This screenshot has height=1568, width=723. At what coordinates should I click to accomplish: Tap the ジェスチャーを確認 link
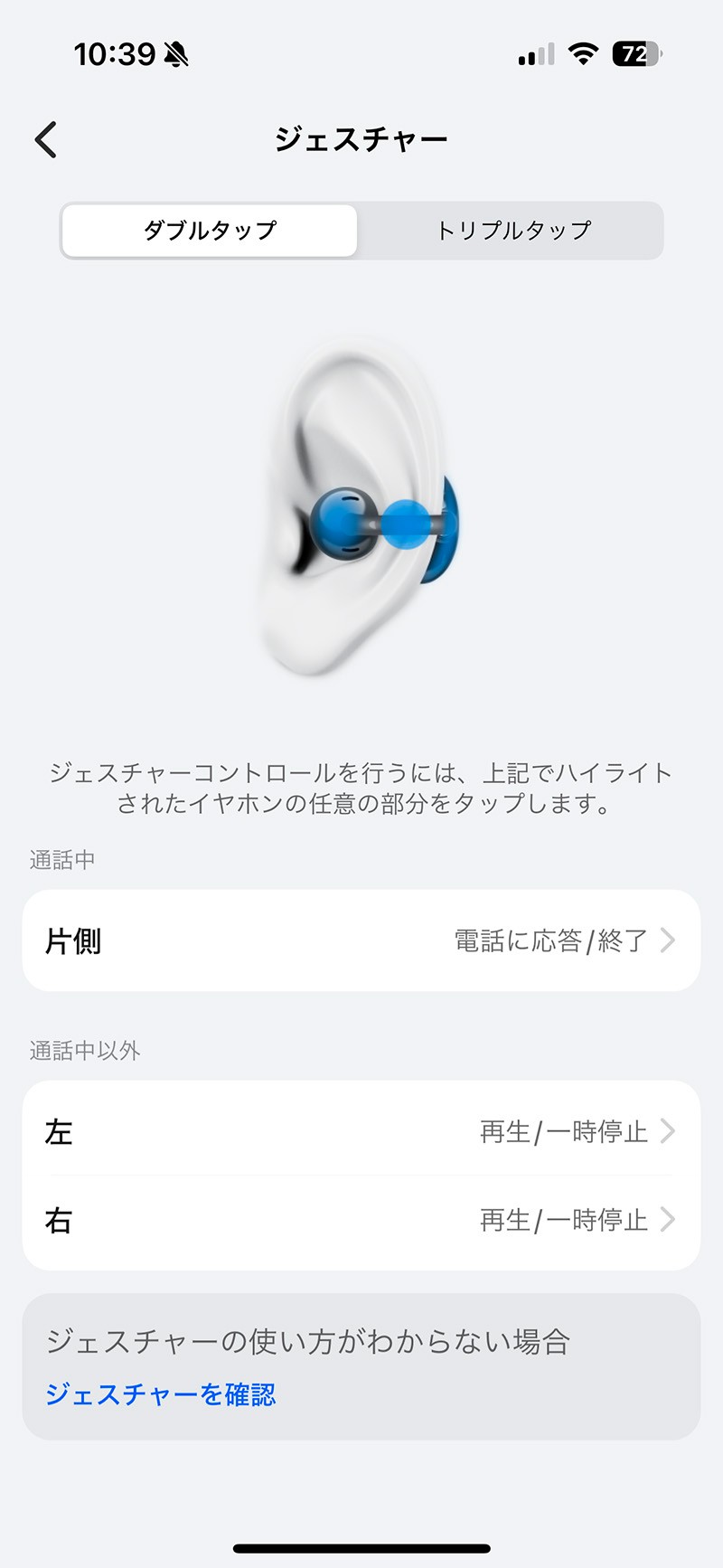pyautogui.click(x=161, y=1393)
